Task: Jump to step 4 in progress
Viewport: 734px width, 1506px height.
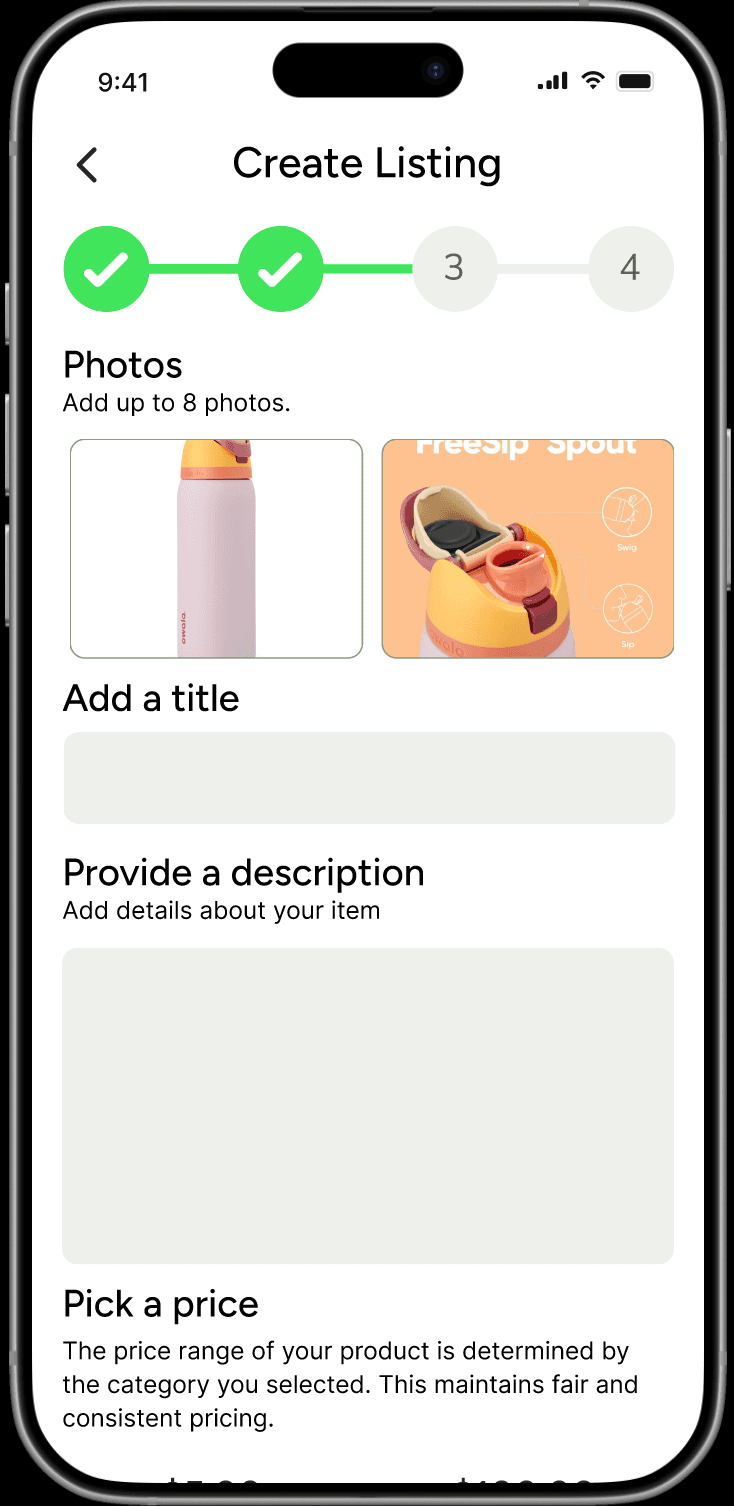Action: [630, 268]
